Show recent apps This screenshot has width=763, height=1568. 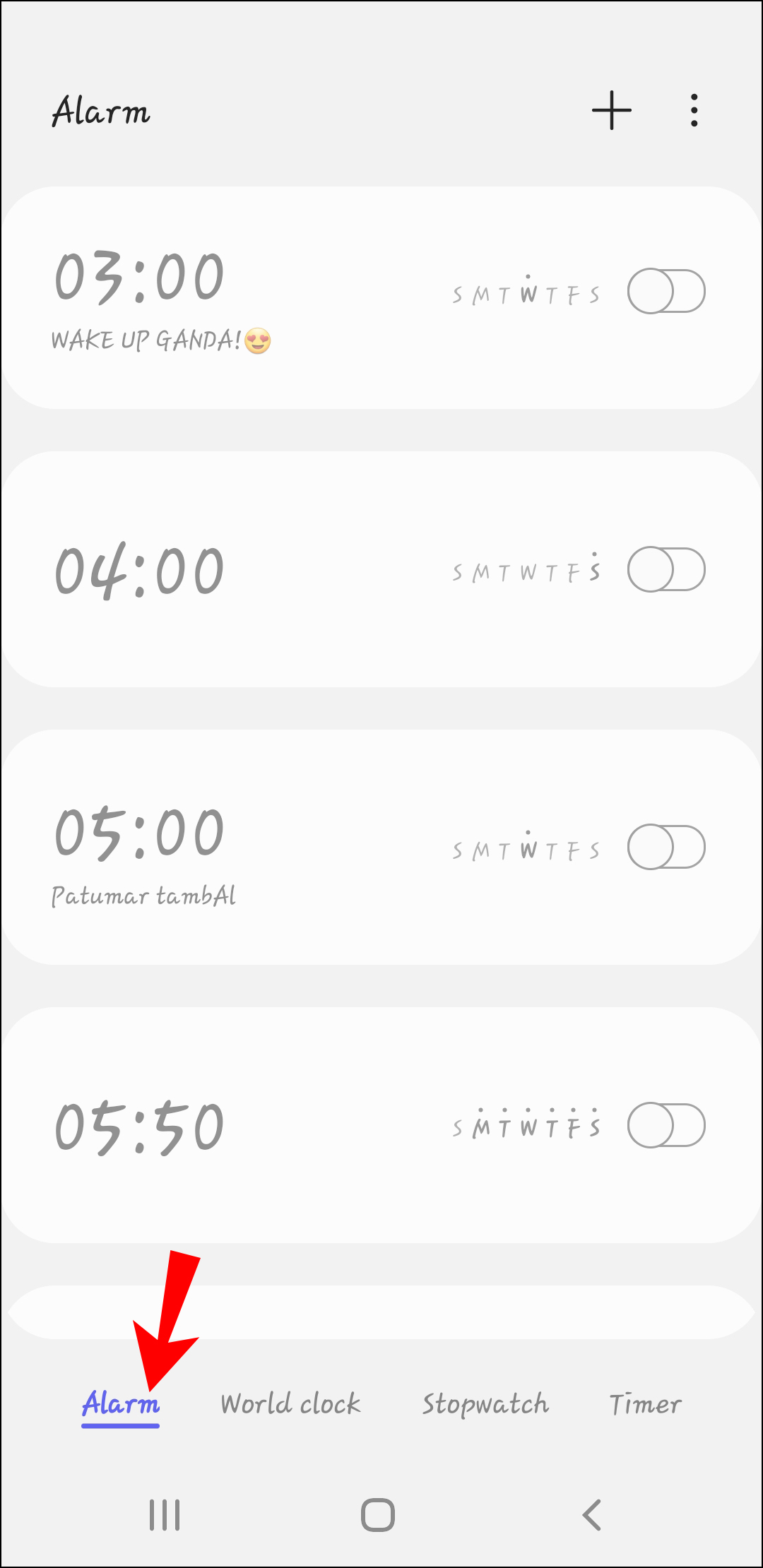165,1515
